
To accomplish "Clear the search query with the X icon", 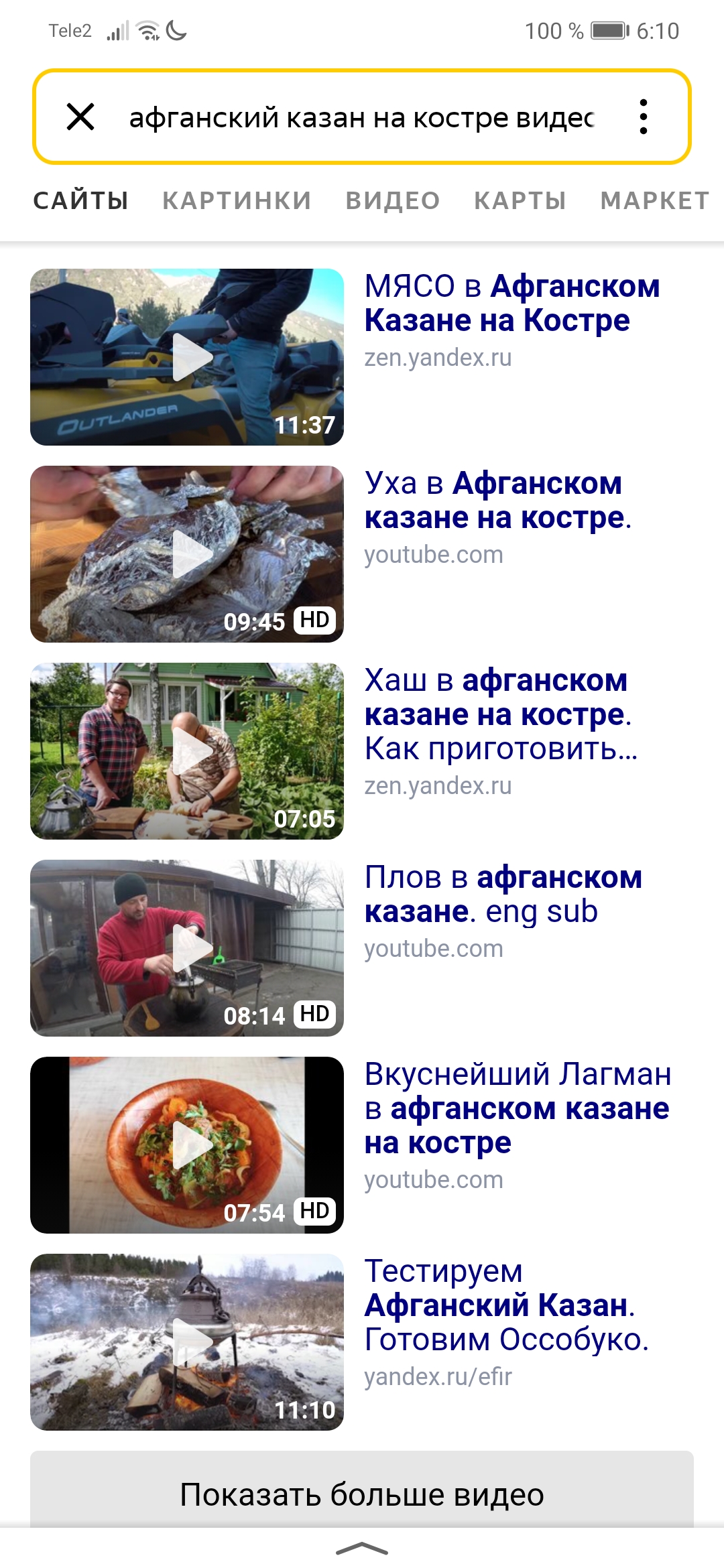I will 80,117.
